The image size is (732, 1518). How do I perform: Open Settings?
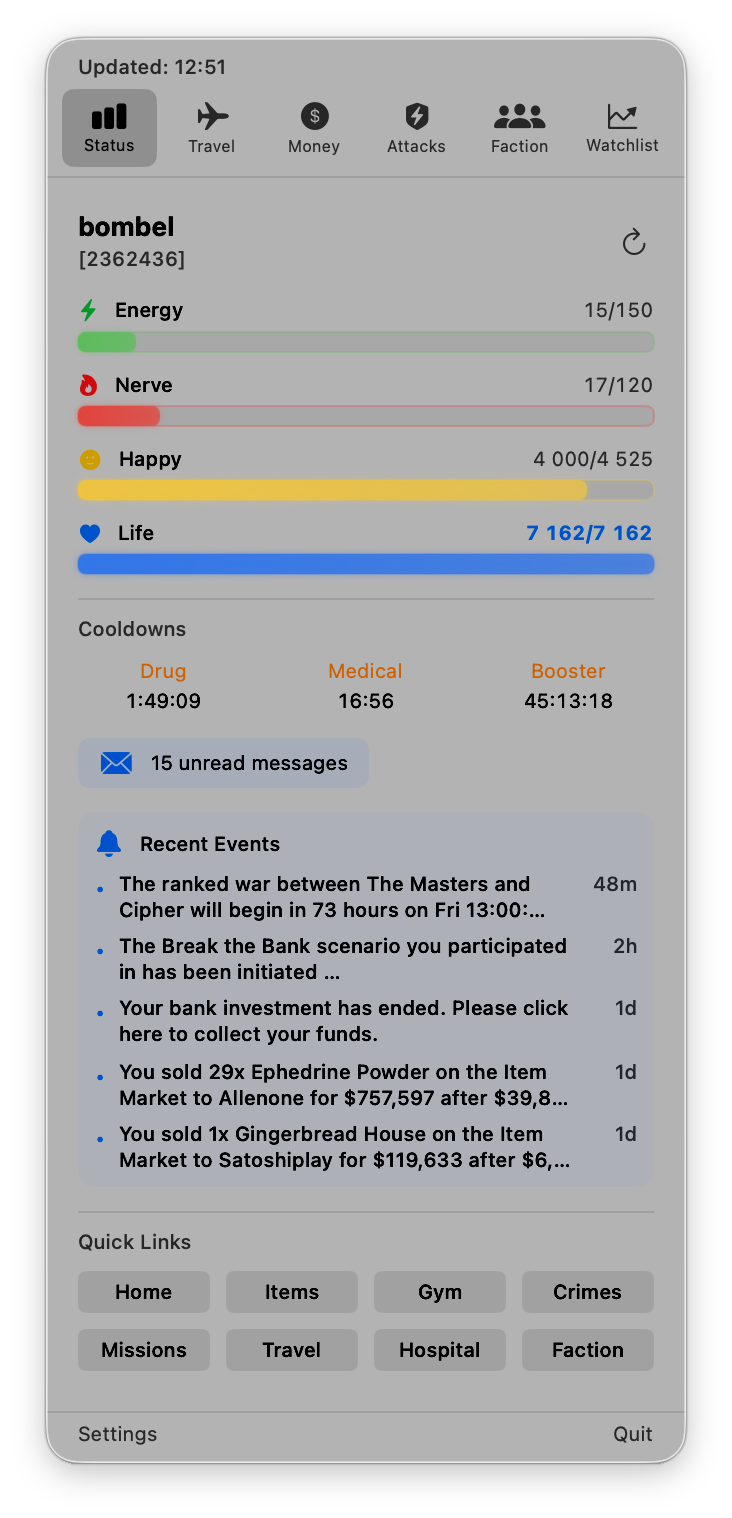click(118, 1434)
